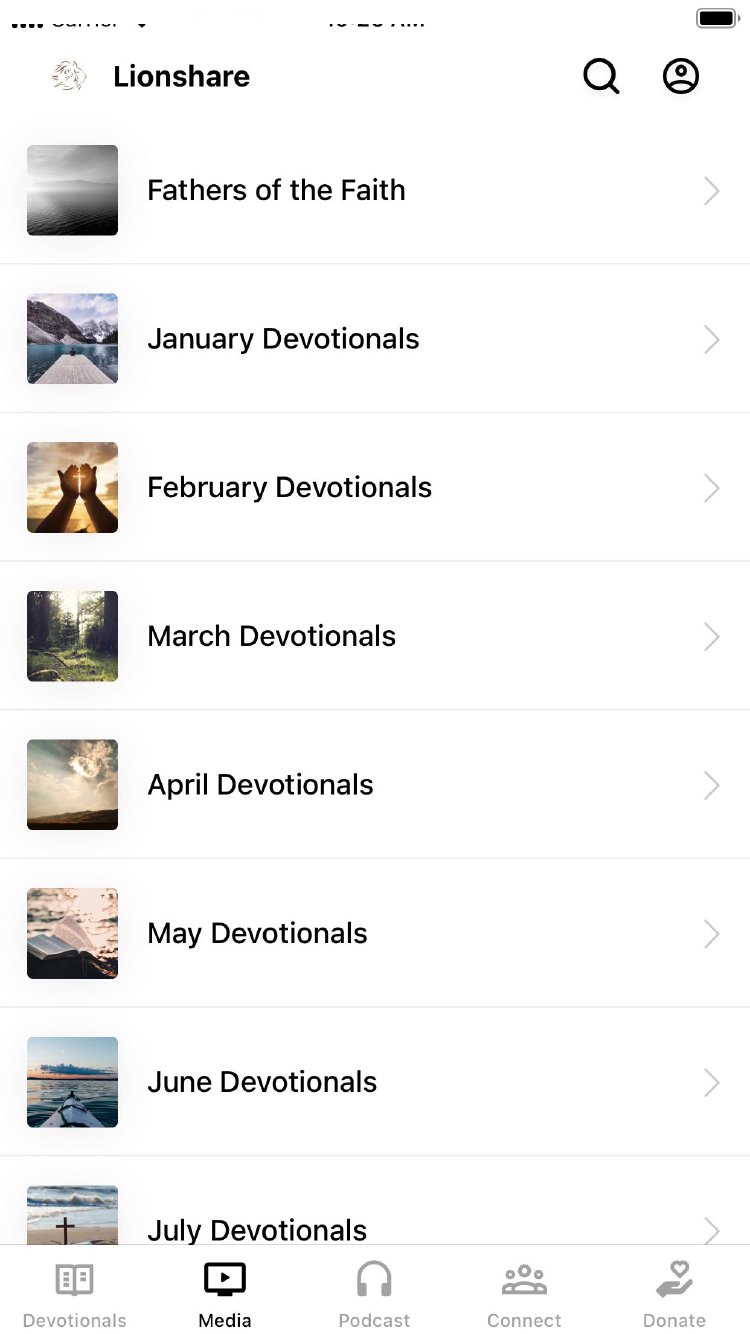The width and height of the screenshot is (750, 1334).
Task: Switch to the Connect tab
Action: tap(524, 1294)
